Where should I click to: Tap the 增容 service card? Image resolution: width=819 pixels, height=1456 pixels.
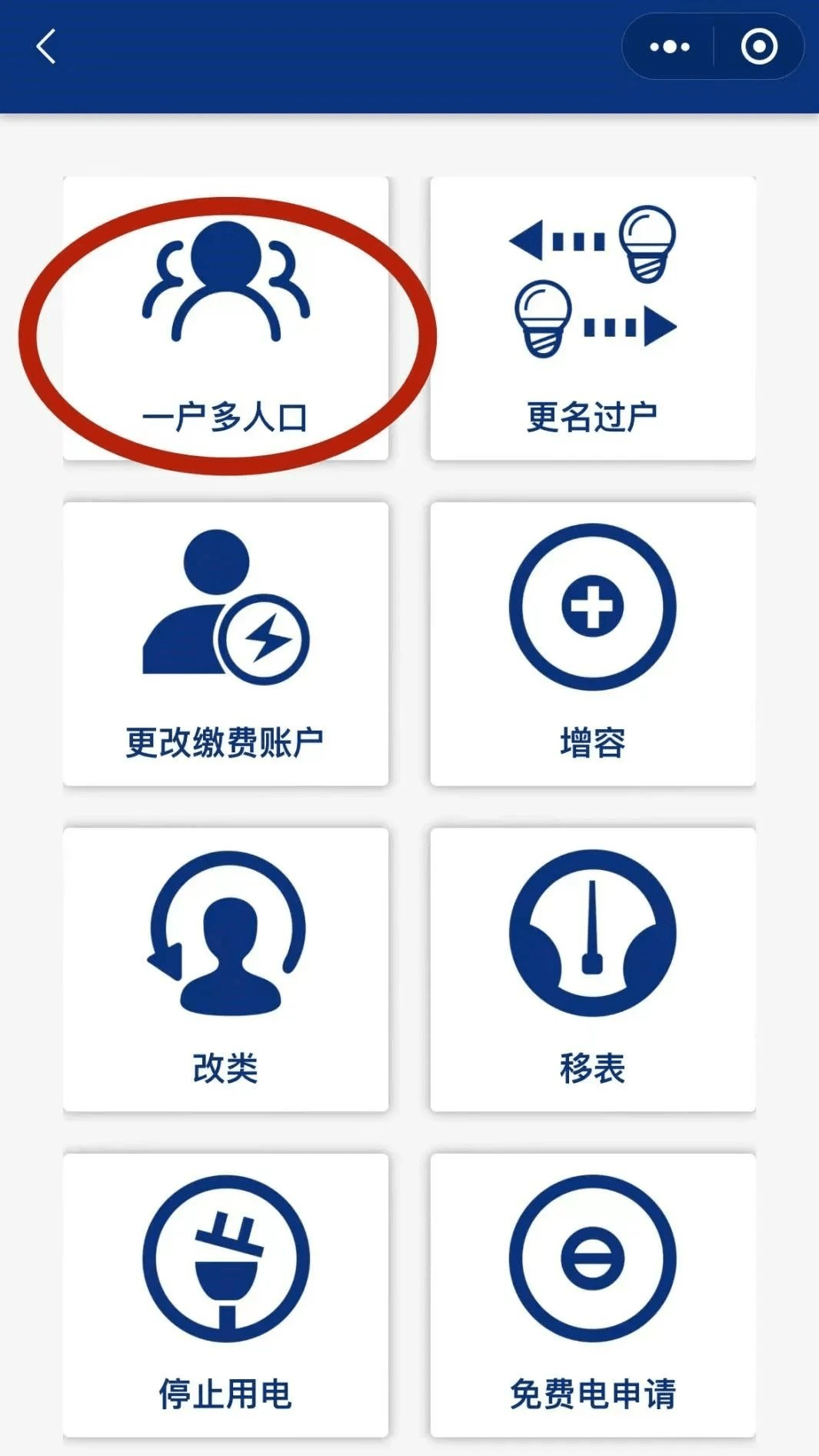tap(594, 642)
